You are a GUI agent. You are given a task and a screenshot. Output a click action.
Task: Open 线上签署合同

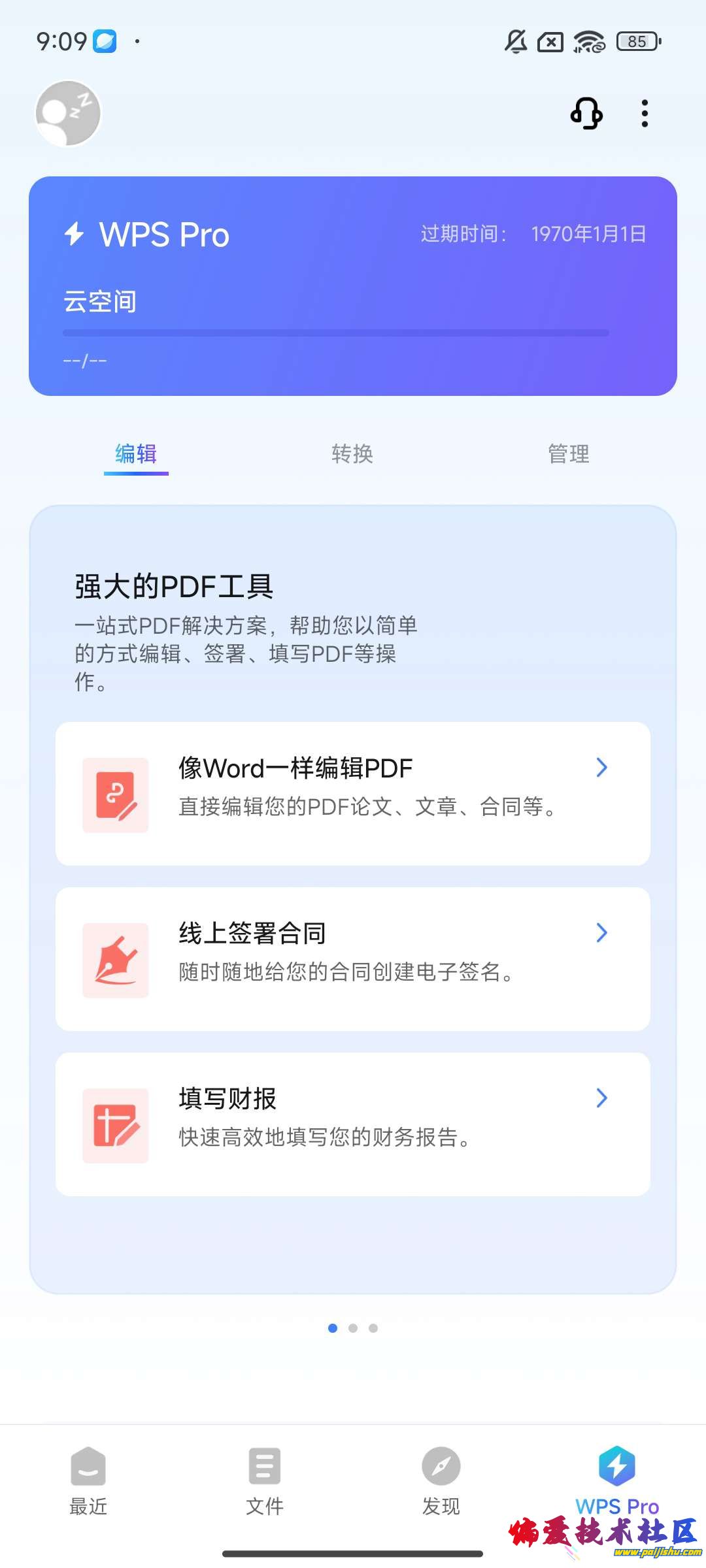point(353,959)
